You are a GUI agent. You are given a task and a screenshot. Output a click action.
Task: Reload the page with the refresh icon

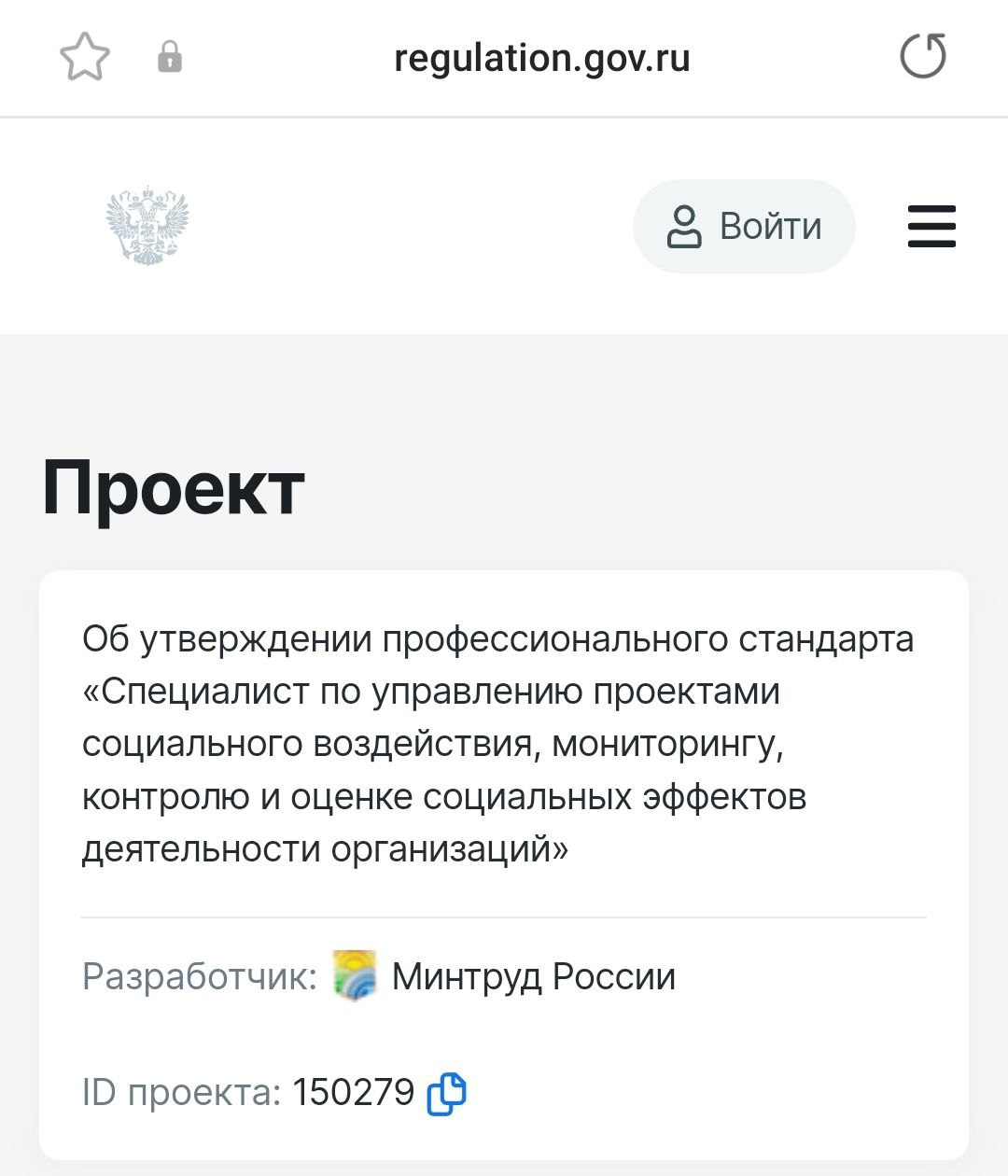coord(922,56)
